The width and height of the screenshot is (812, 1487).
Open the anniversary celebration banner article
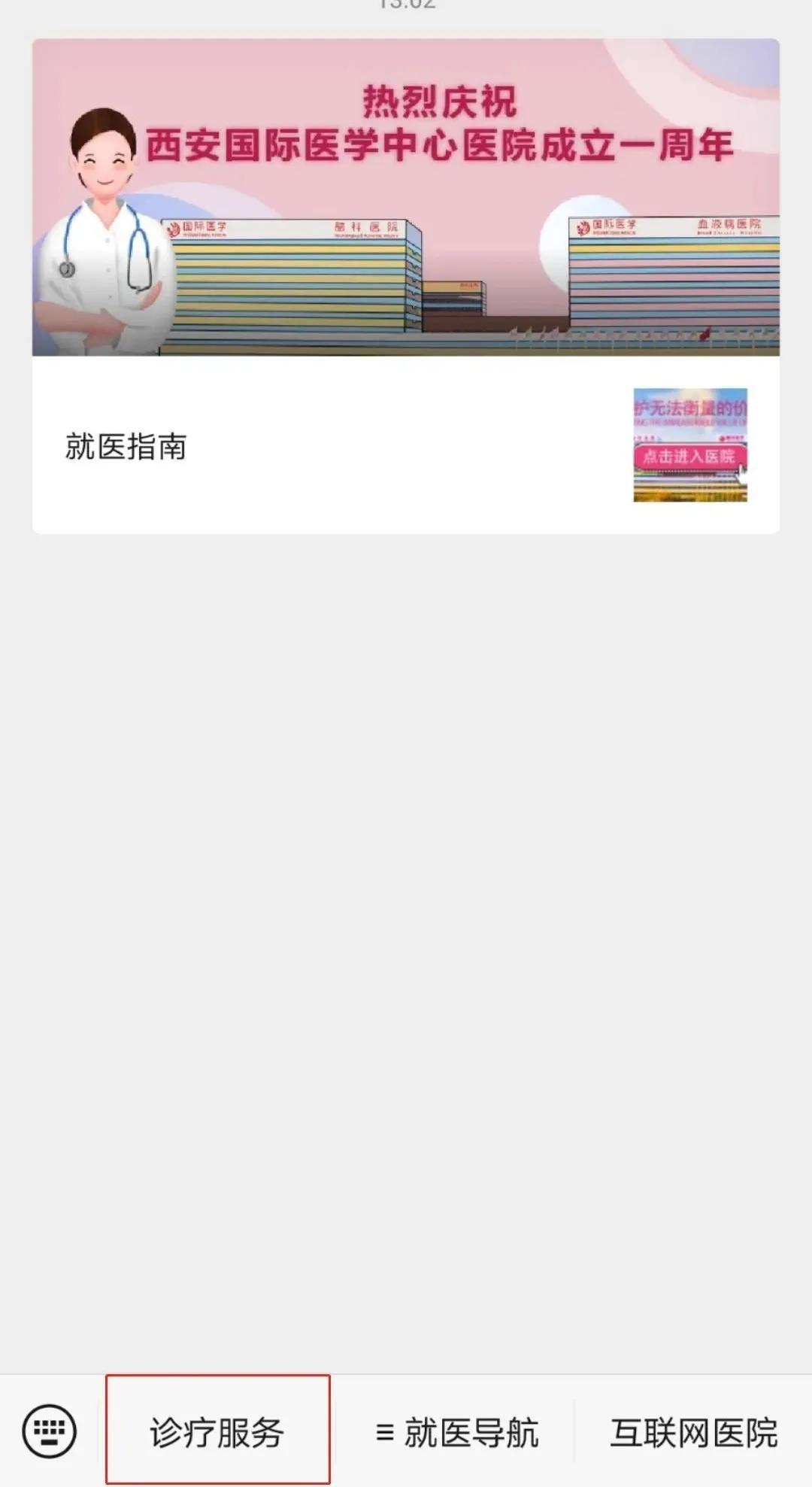click(406, 196)
